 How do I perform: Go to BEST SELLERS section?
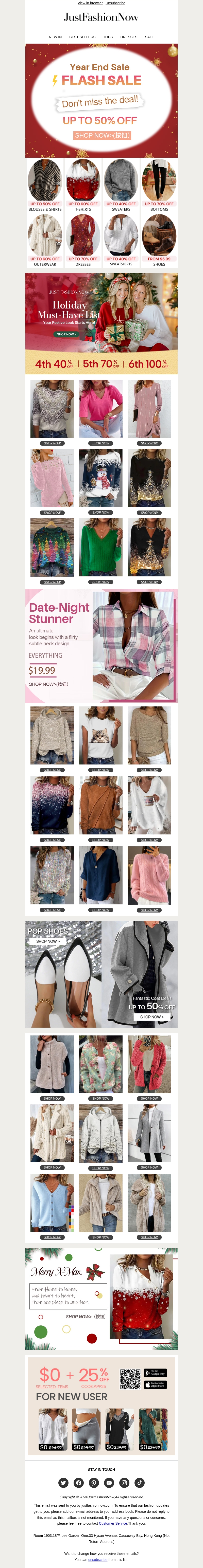(x=82, y=37)
